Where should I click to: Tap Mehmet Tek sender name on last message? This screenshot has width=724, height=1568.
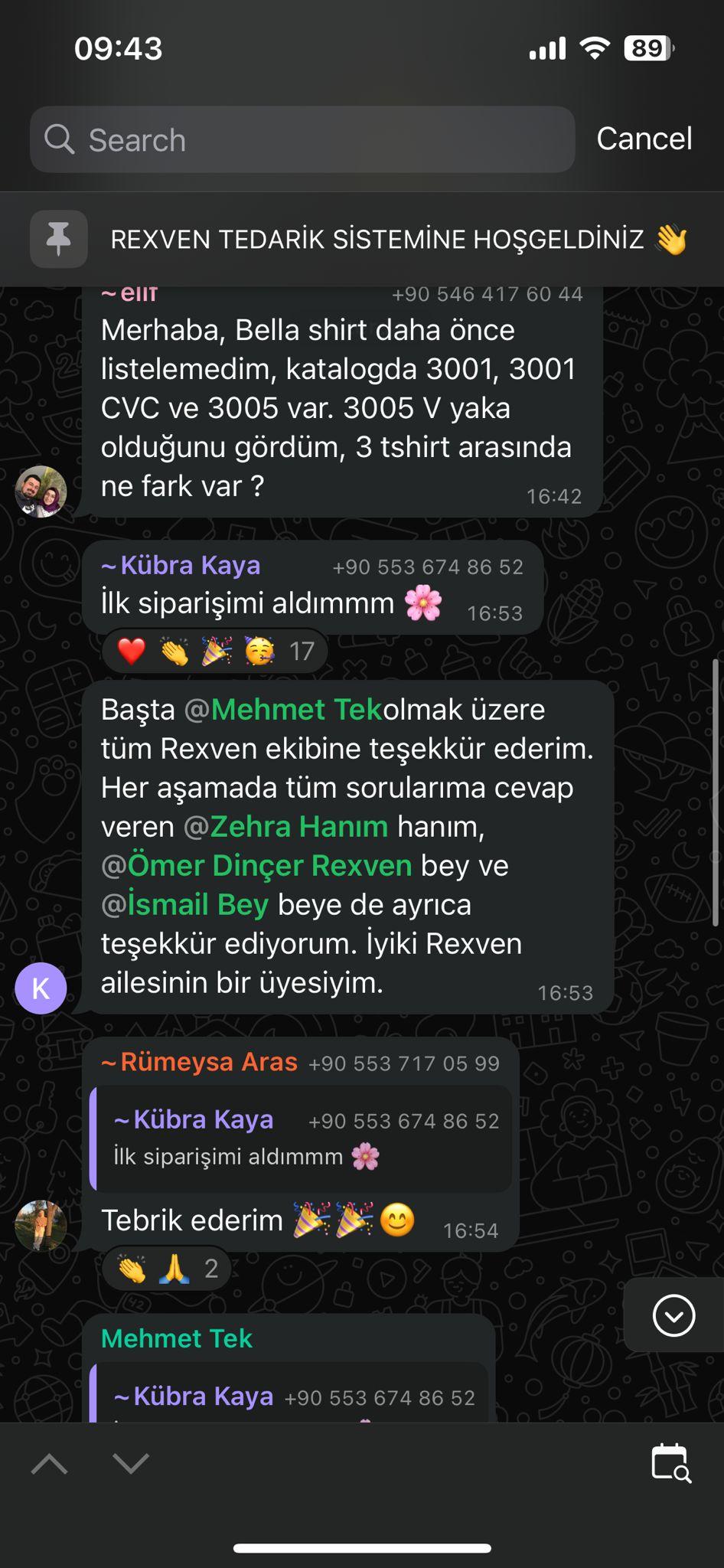(177, 1338)
